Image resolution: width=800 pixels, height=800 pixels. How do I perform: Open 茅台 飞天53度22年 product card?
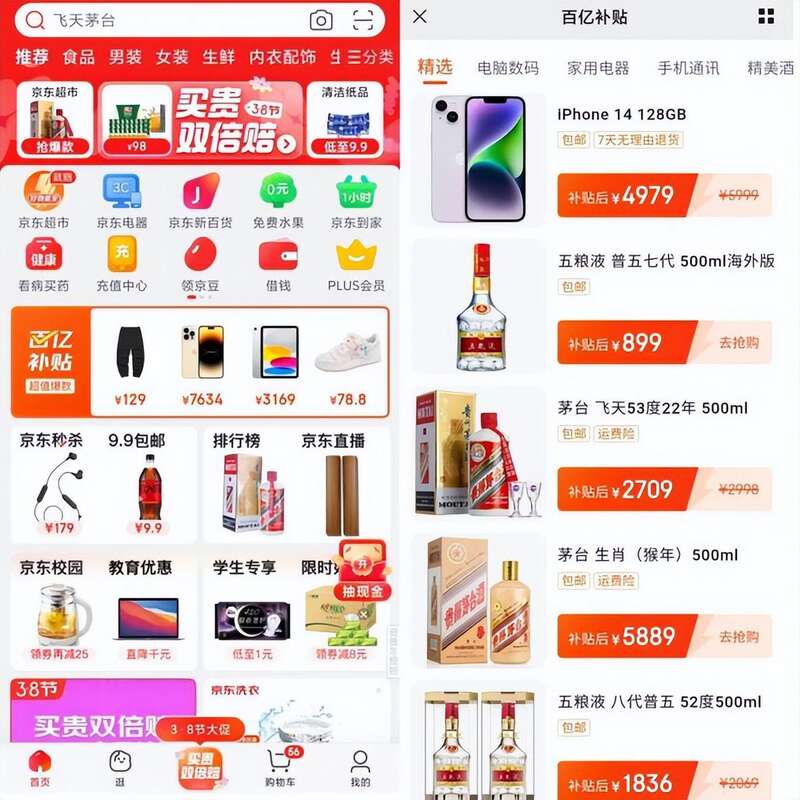(652, 408)
